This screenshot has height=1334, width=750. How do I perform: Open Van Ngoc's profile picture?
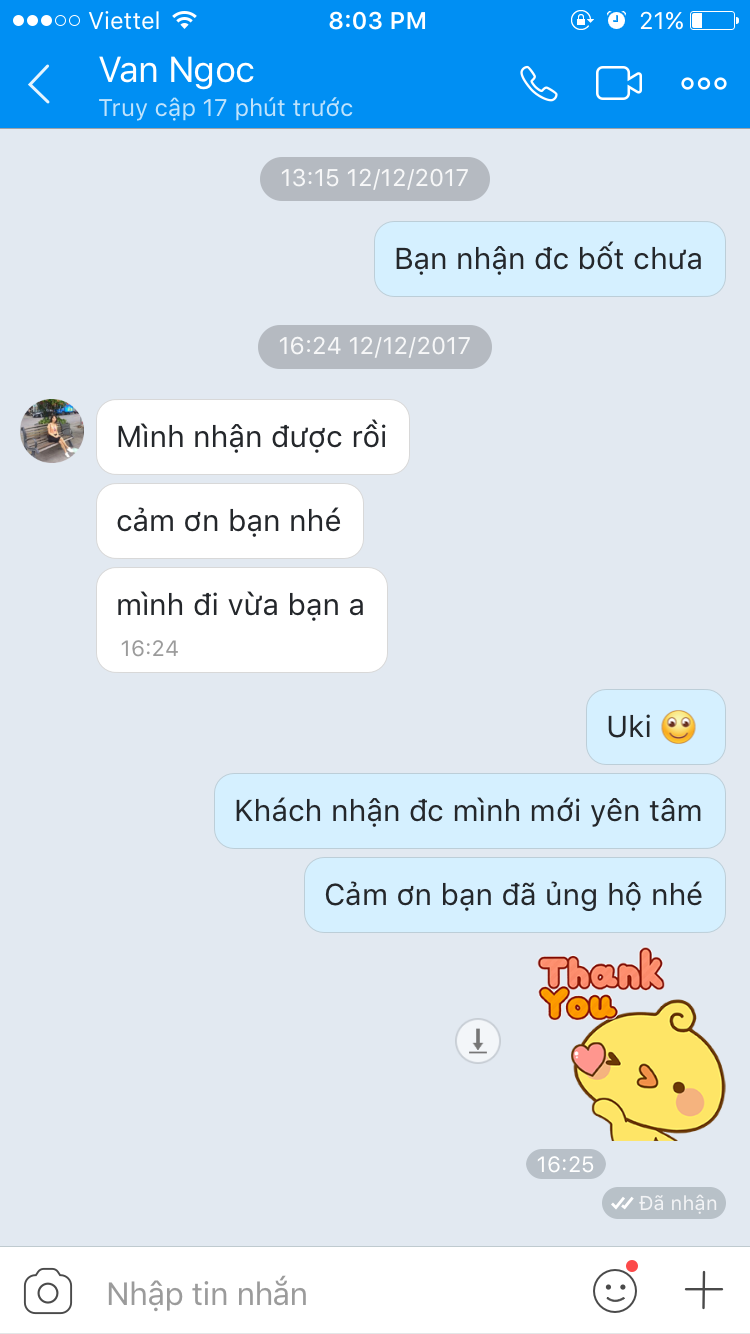click(52, 431)
